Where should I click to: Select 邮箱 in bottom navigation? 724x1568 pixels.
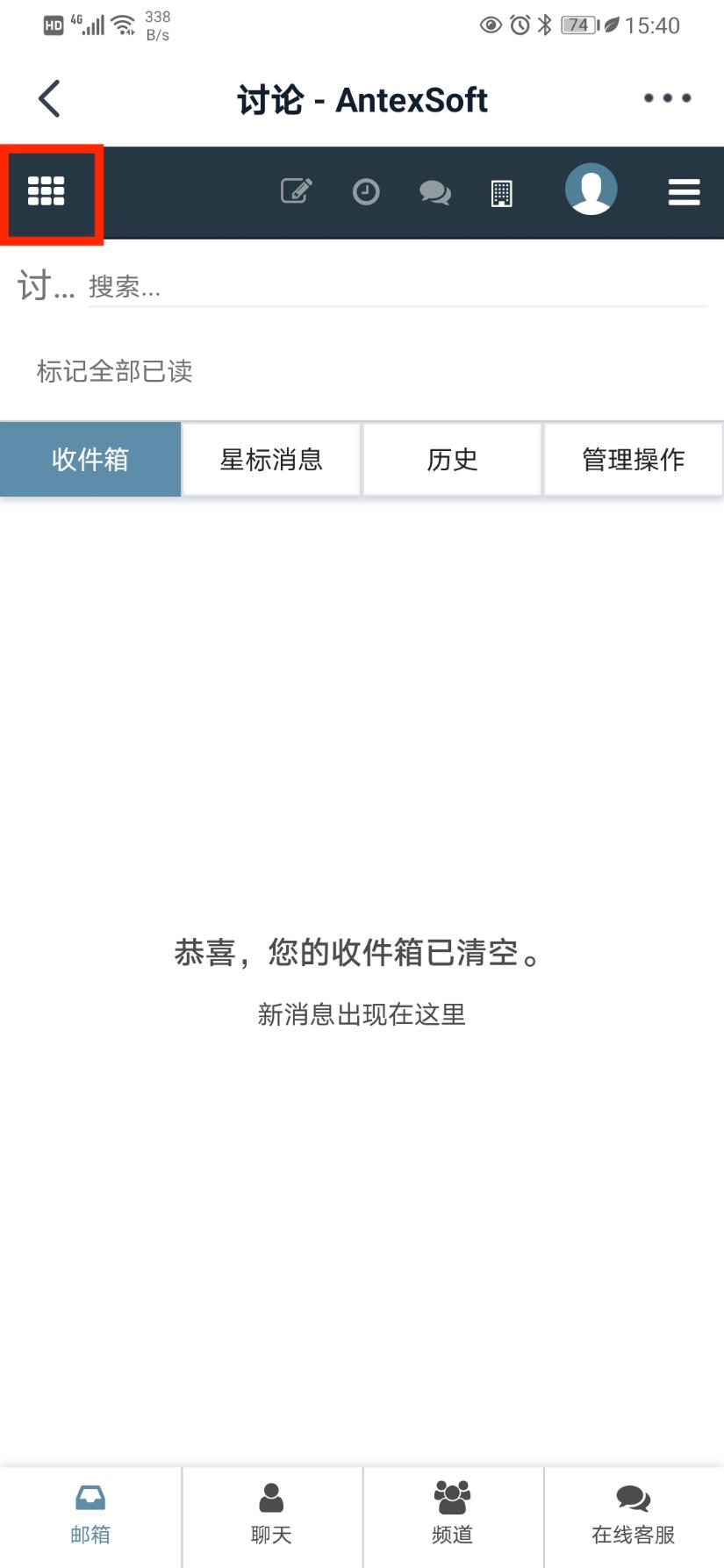(x=90, y=1515)
